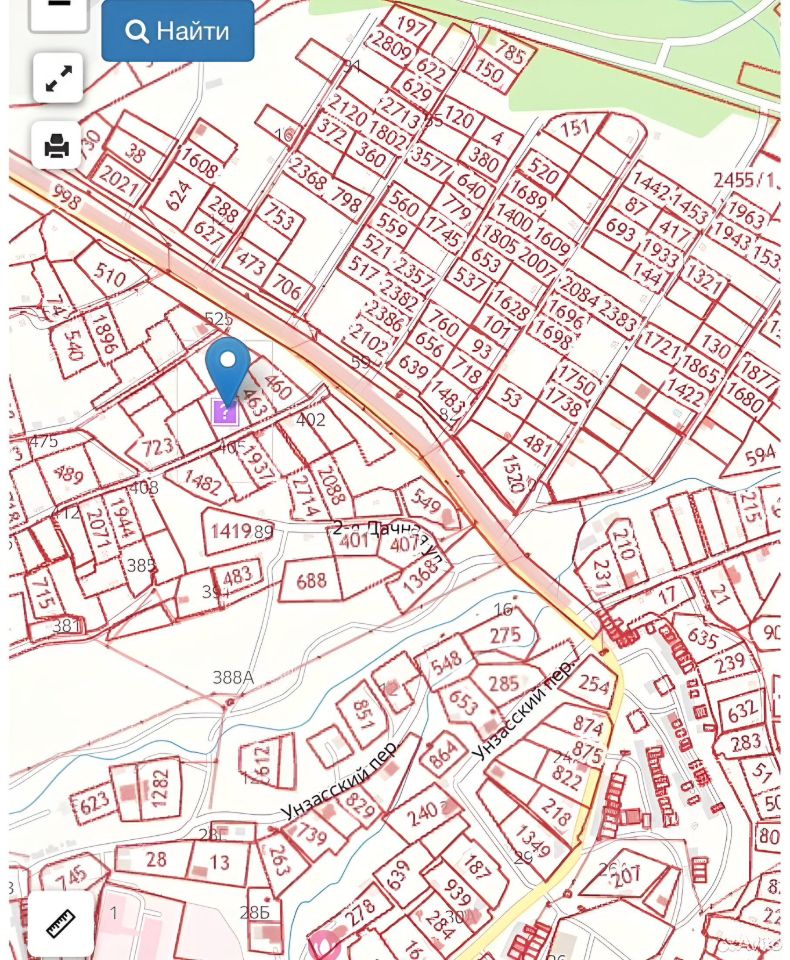Print the map with the printer icon
Screen dimensions: 790x960
click(x=58, y=146)
